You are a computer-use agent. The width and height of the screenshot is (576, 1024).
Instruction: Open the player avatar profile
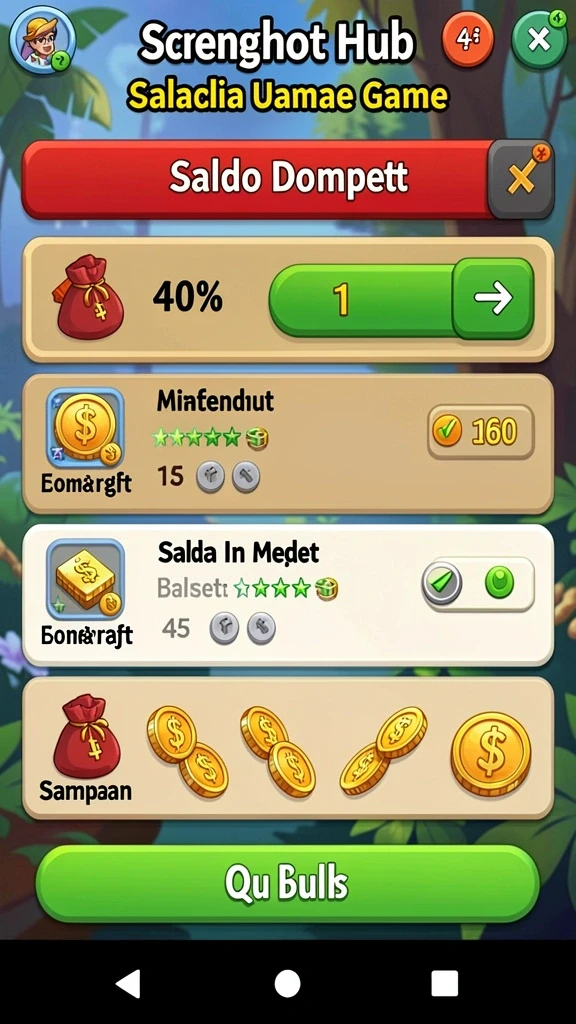tap(42, 39)
